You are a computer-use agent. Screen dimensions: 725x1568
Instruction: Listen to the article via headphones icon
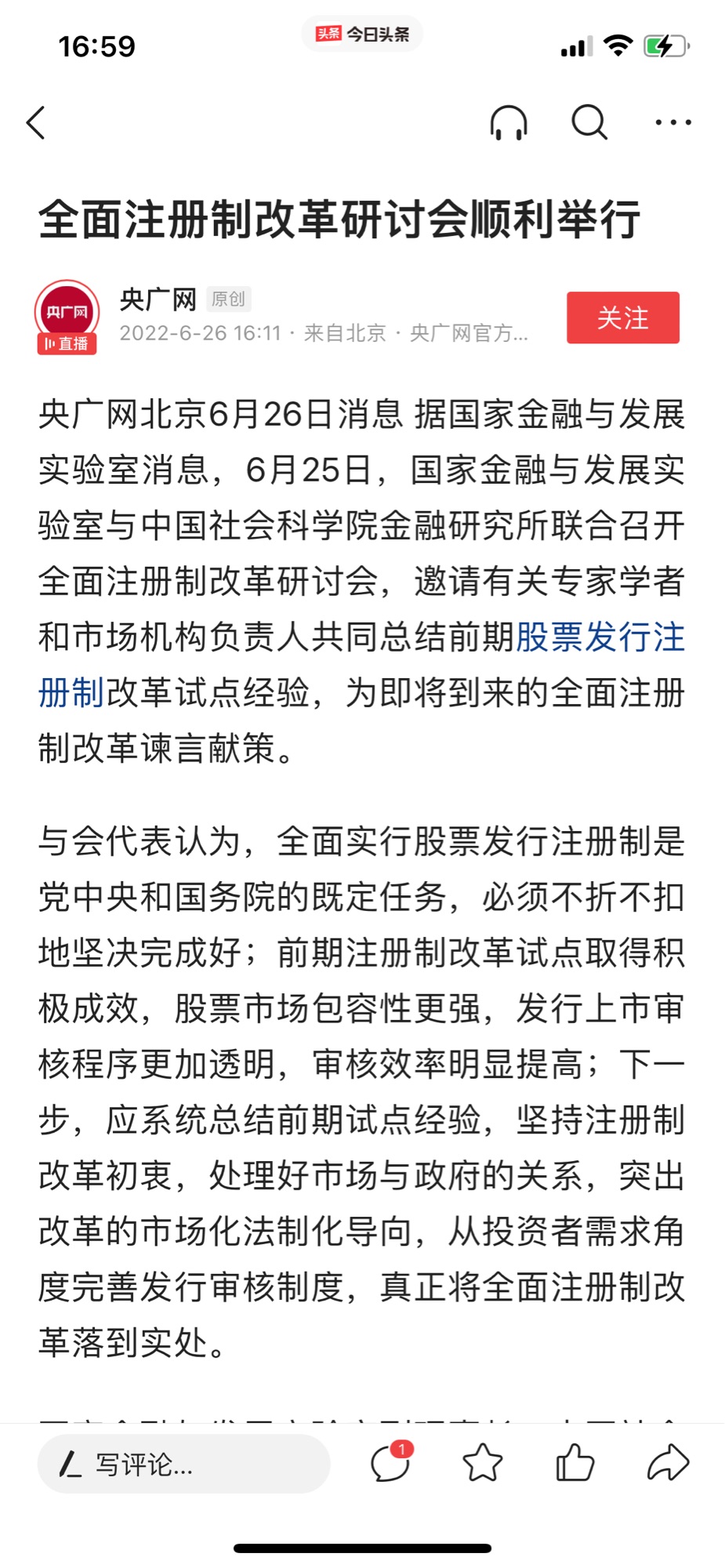[509, 123]
